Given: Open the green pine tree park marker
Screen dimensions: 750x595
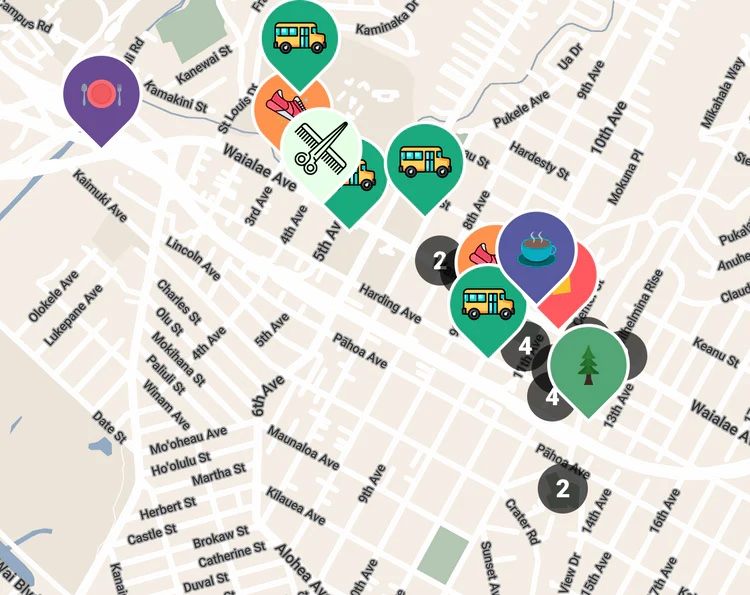Looking at the screenshot, I should pyautogui.click(x=589, y=365).
